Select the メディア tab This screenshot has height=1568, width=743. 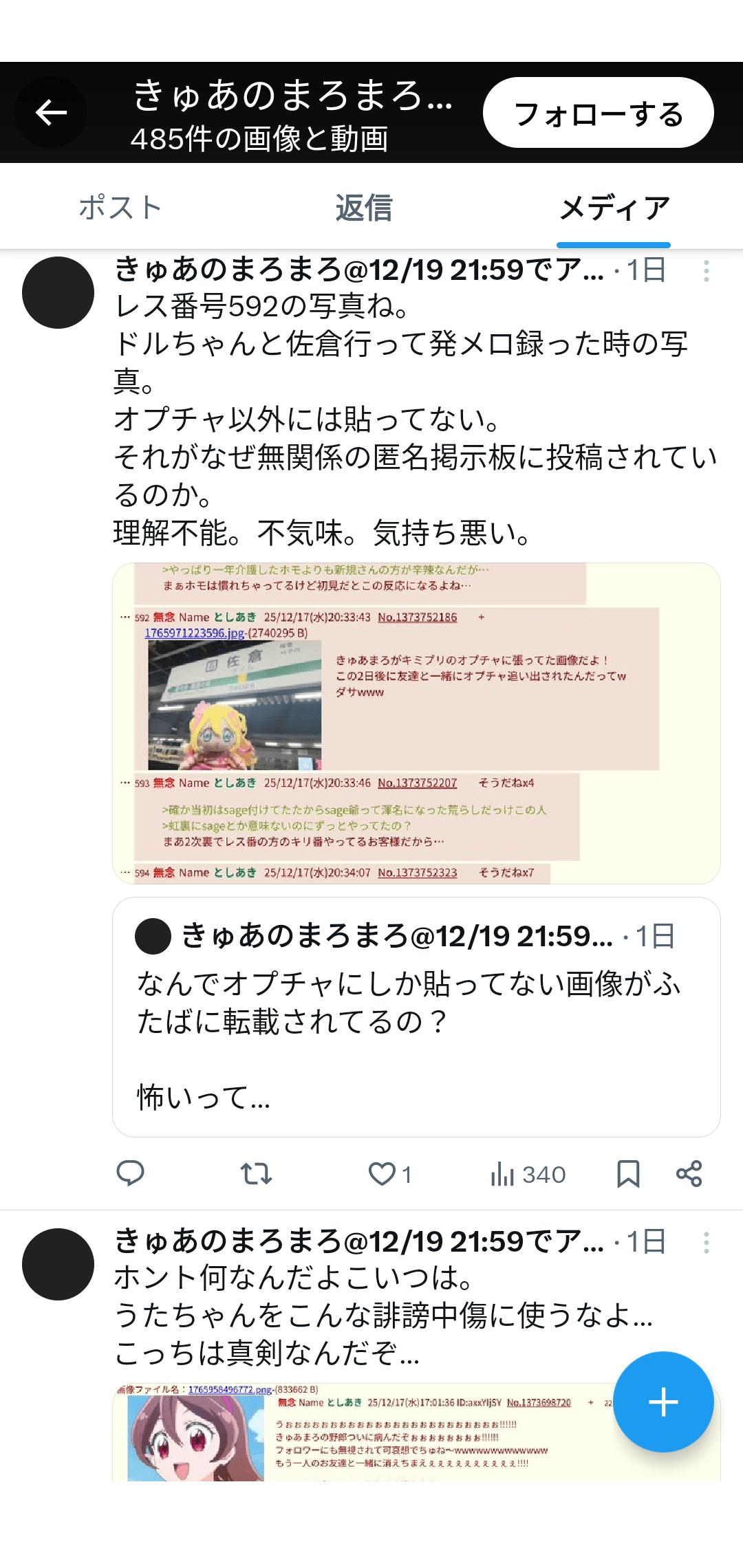tap(614, 207)
